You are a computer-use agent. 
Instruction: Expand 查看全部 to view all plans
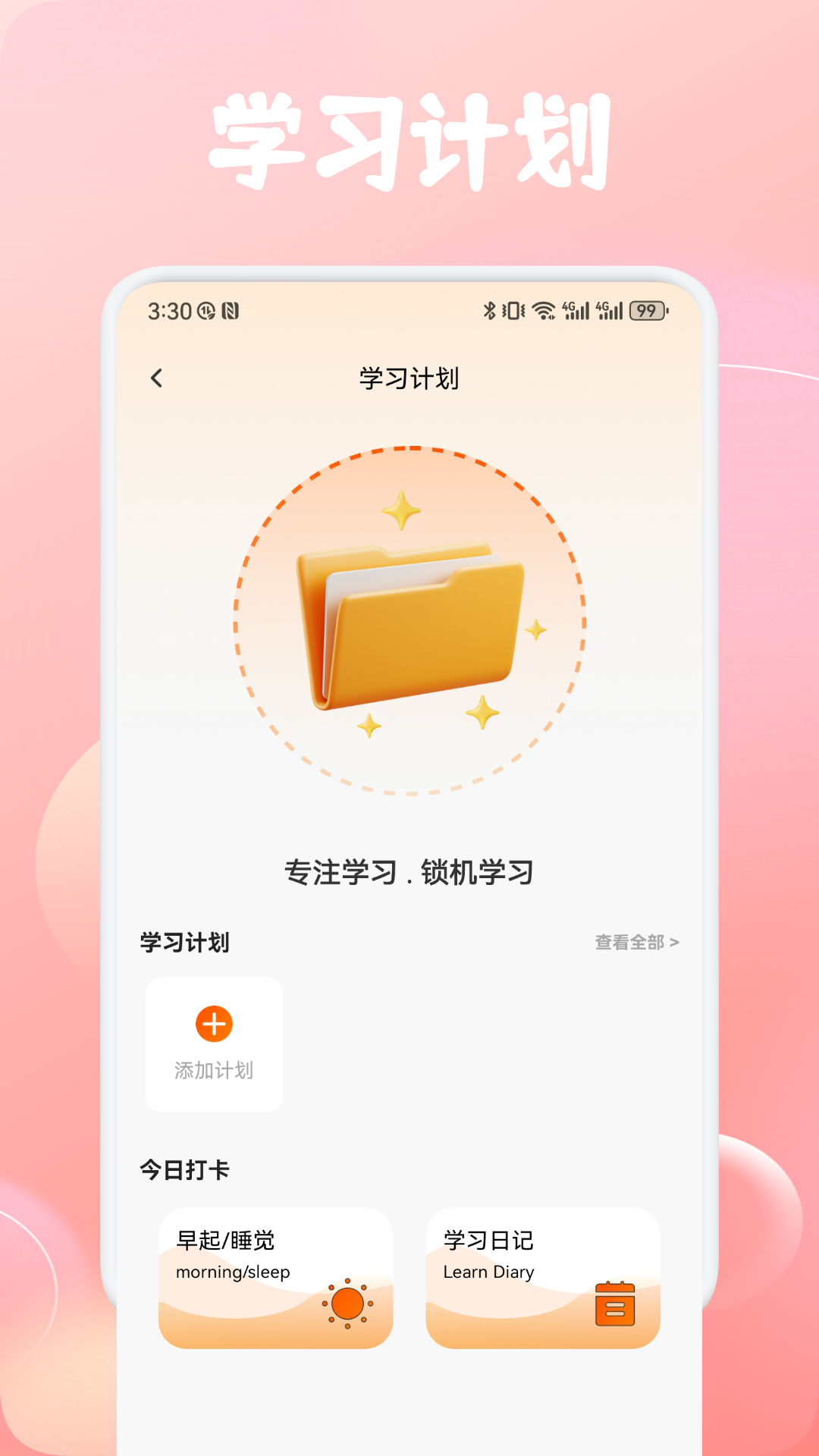628,943
